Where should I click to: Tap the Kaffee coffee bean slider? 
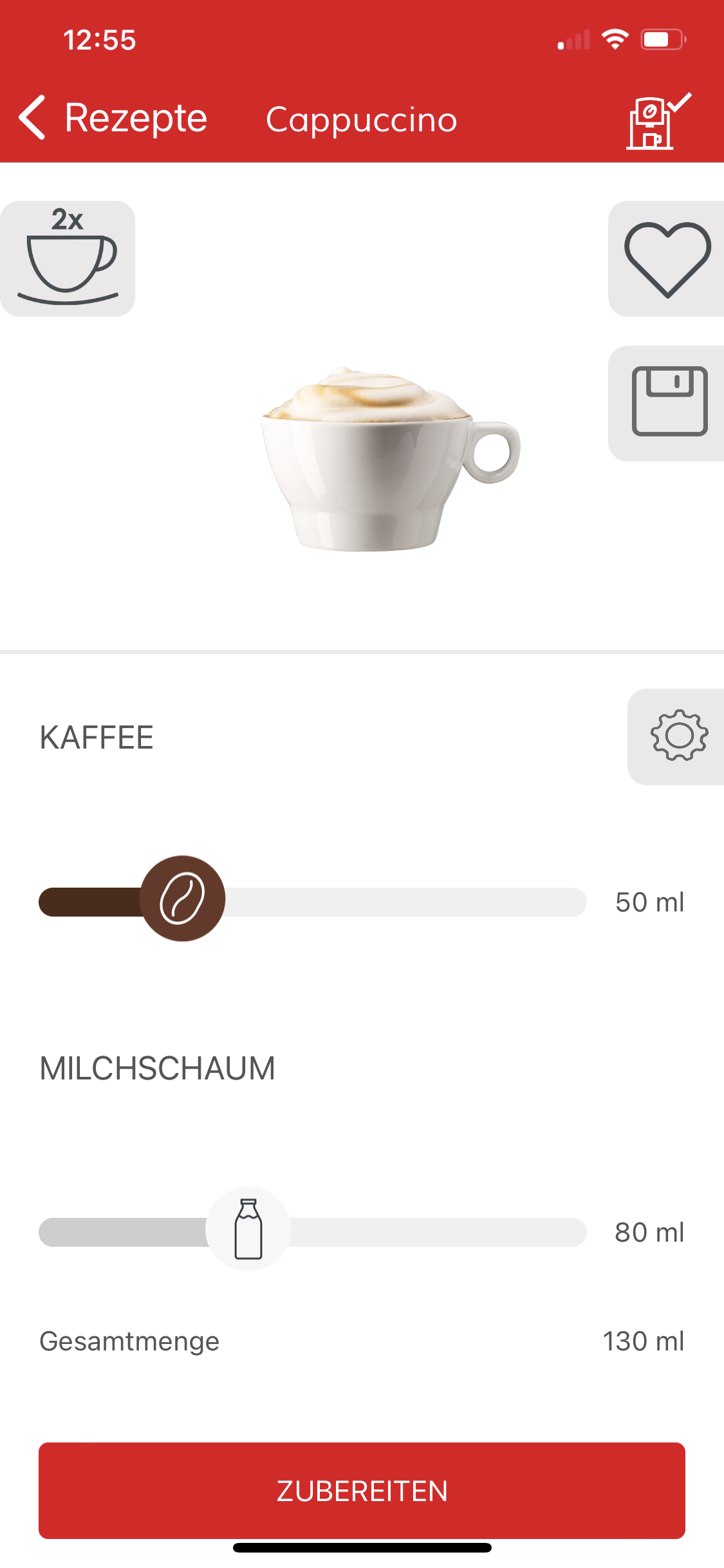click(x=183, y=899)
